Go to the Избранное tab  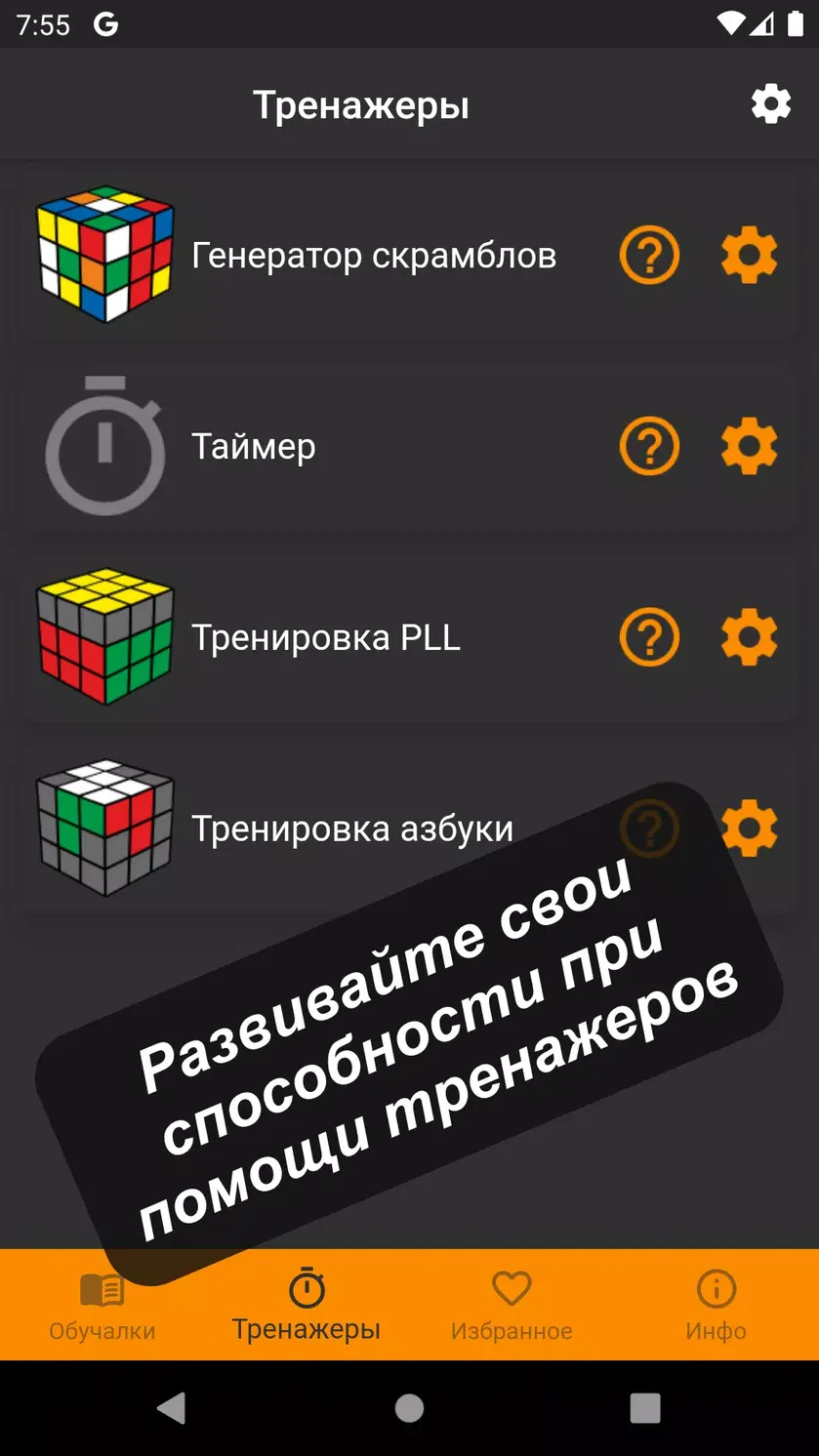pyautogui.click(x=512, y=1306)
